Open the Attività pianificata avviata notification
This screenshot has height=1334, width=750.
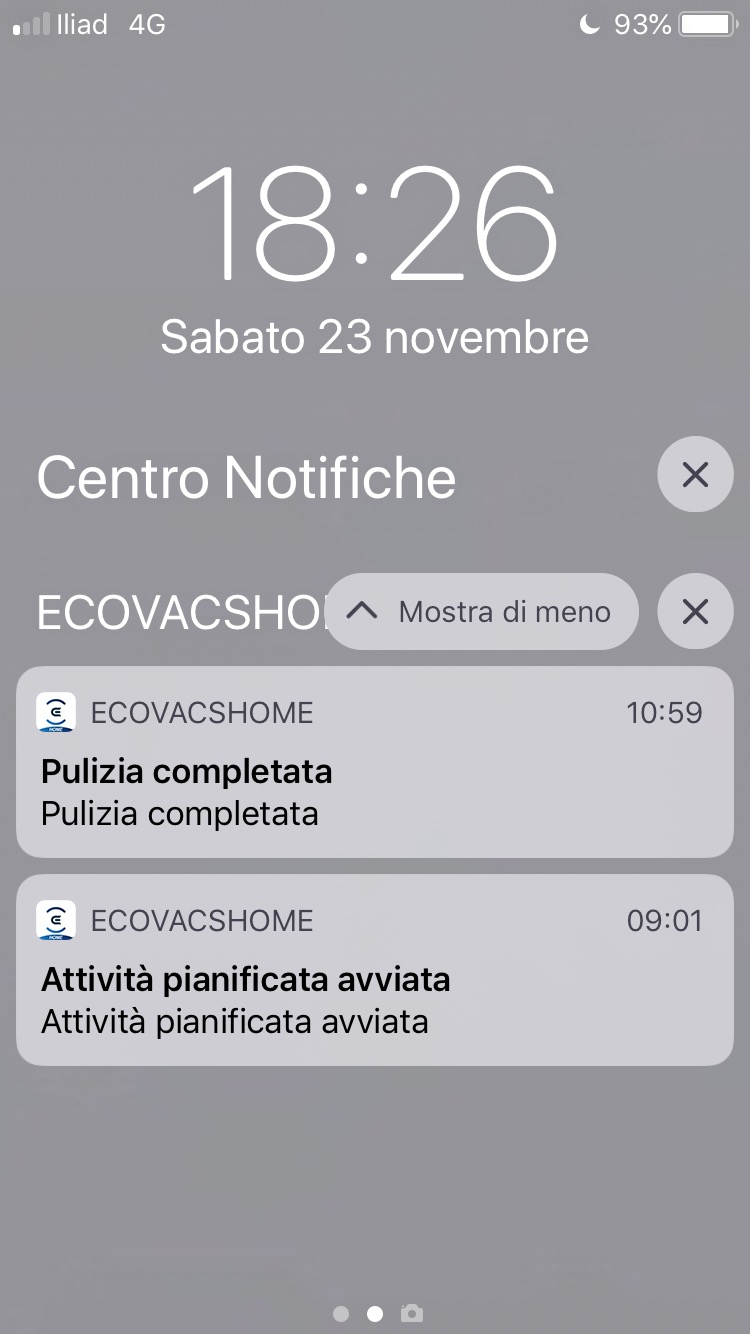coord(375,970)
